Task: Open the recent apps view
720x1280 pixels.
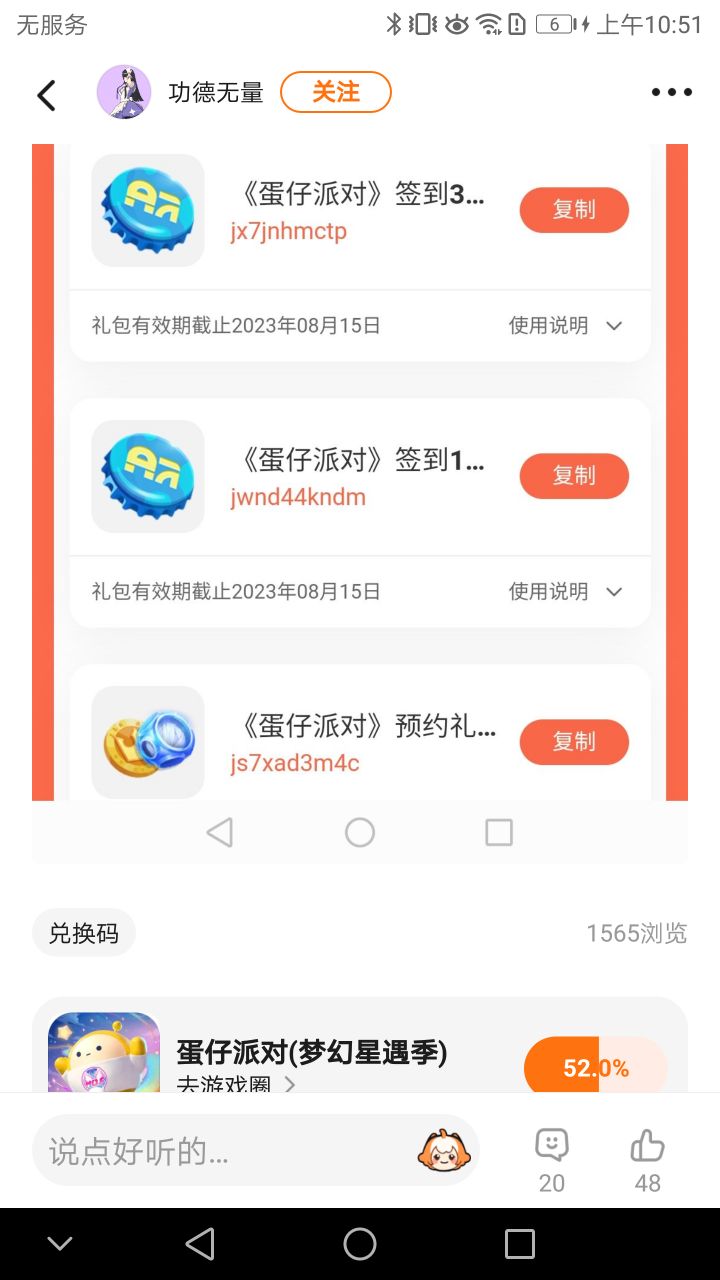Action: (x=519, y=1244)
